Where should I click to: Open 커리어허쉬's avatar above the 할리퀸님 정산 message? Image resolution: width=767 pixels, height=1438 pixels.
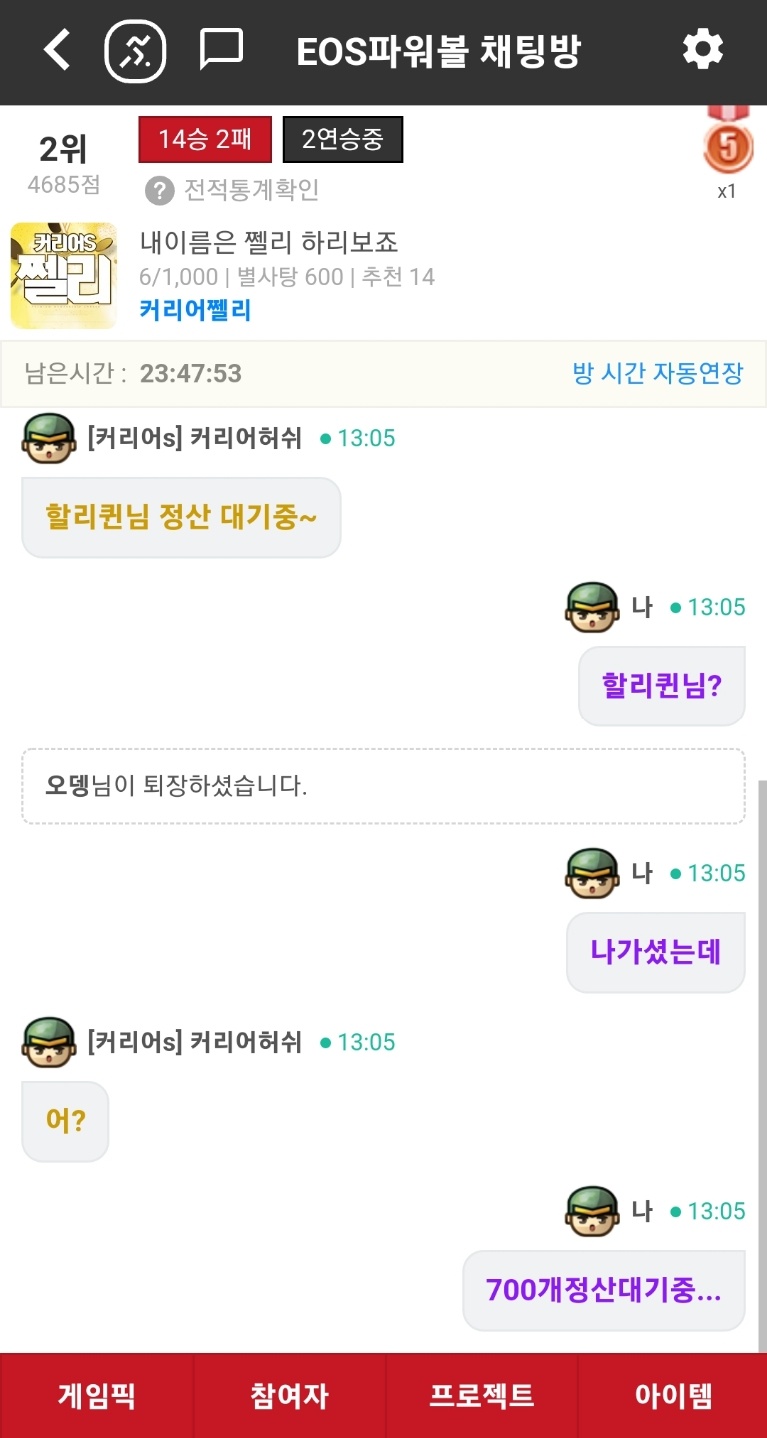[49, 438]
